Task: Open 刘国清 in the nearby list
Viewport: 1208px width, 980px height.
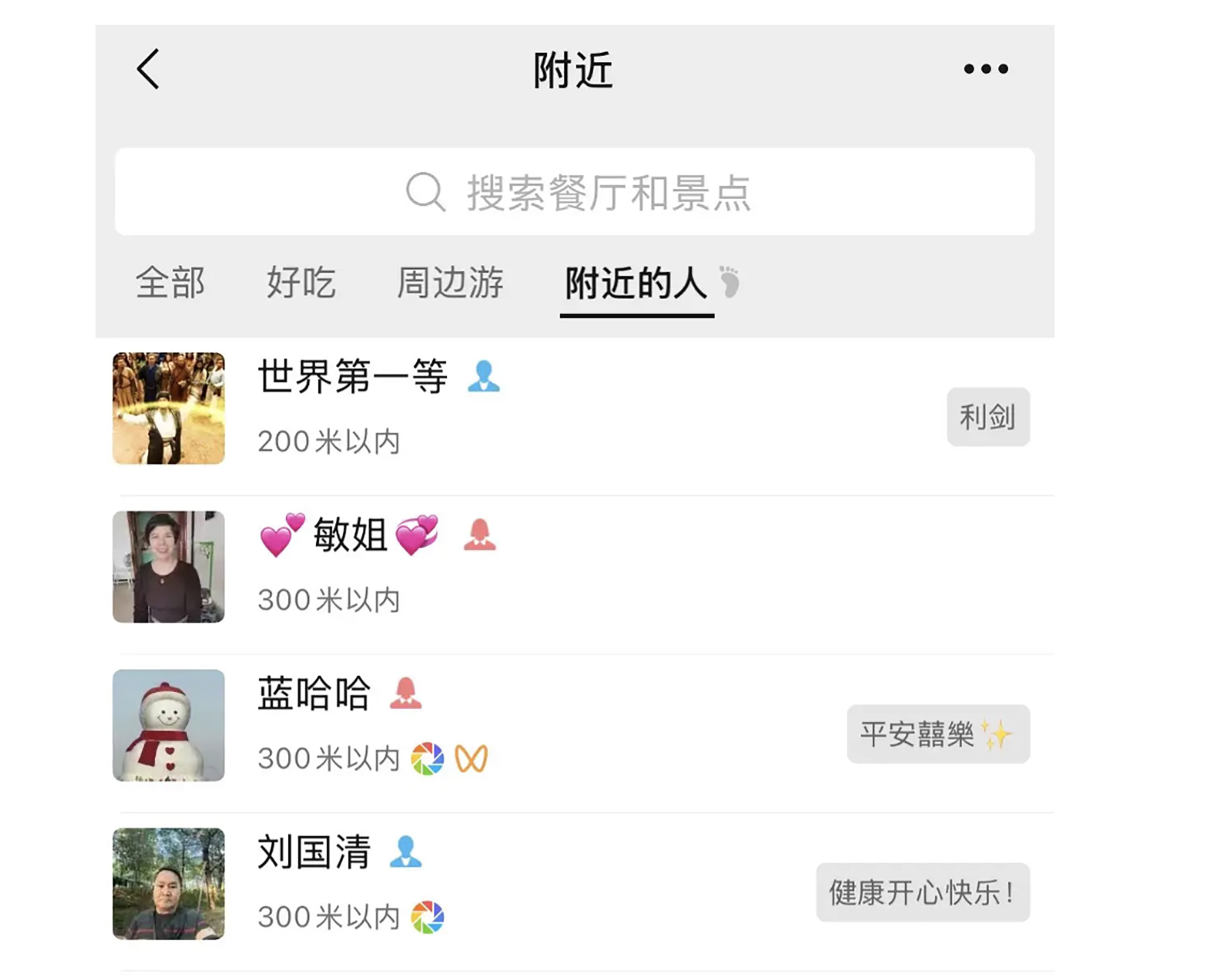Action: [314, 852]
